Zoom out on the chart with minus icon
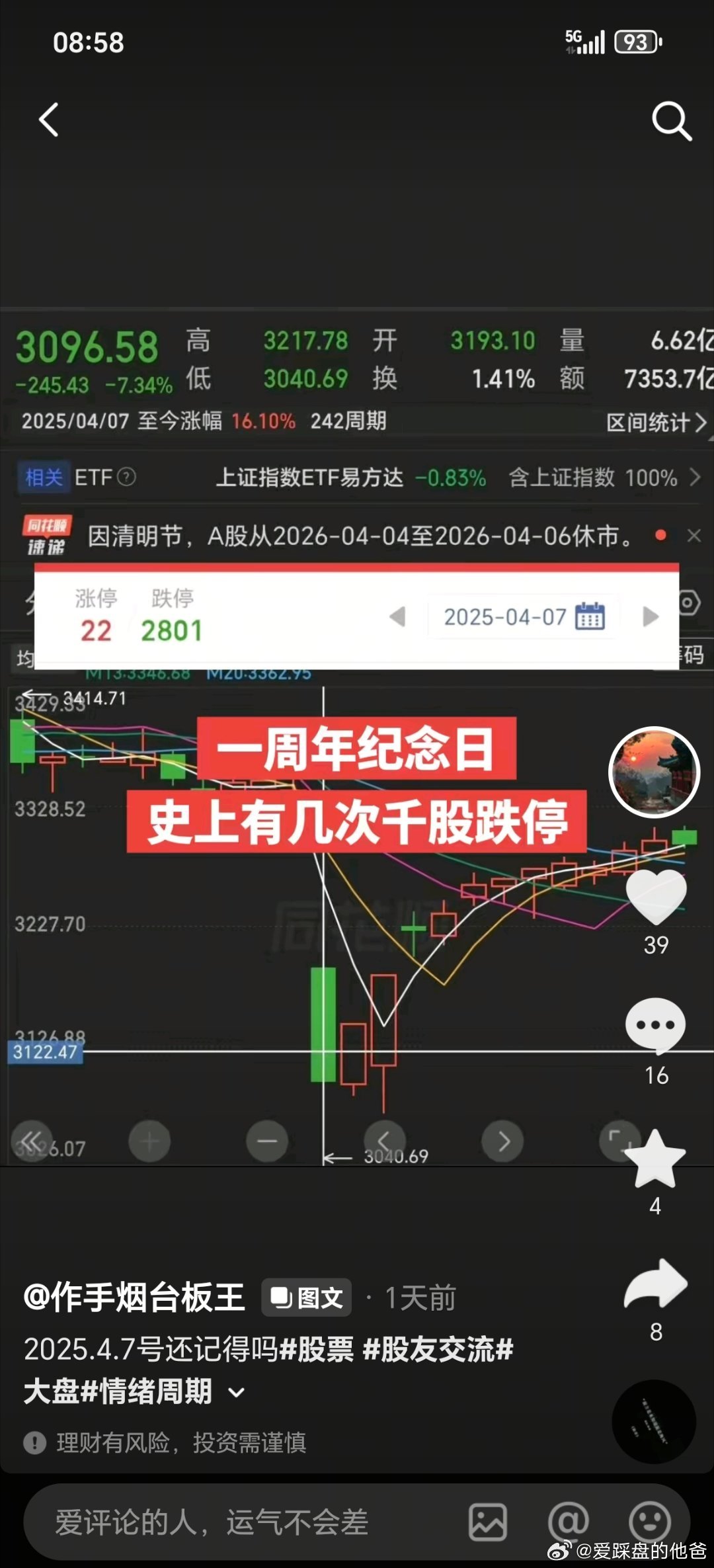The image size is (714, 1568). click(x=266, y=1141)
